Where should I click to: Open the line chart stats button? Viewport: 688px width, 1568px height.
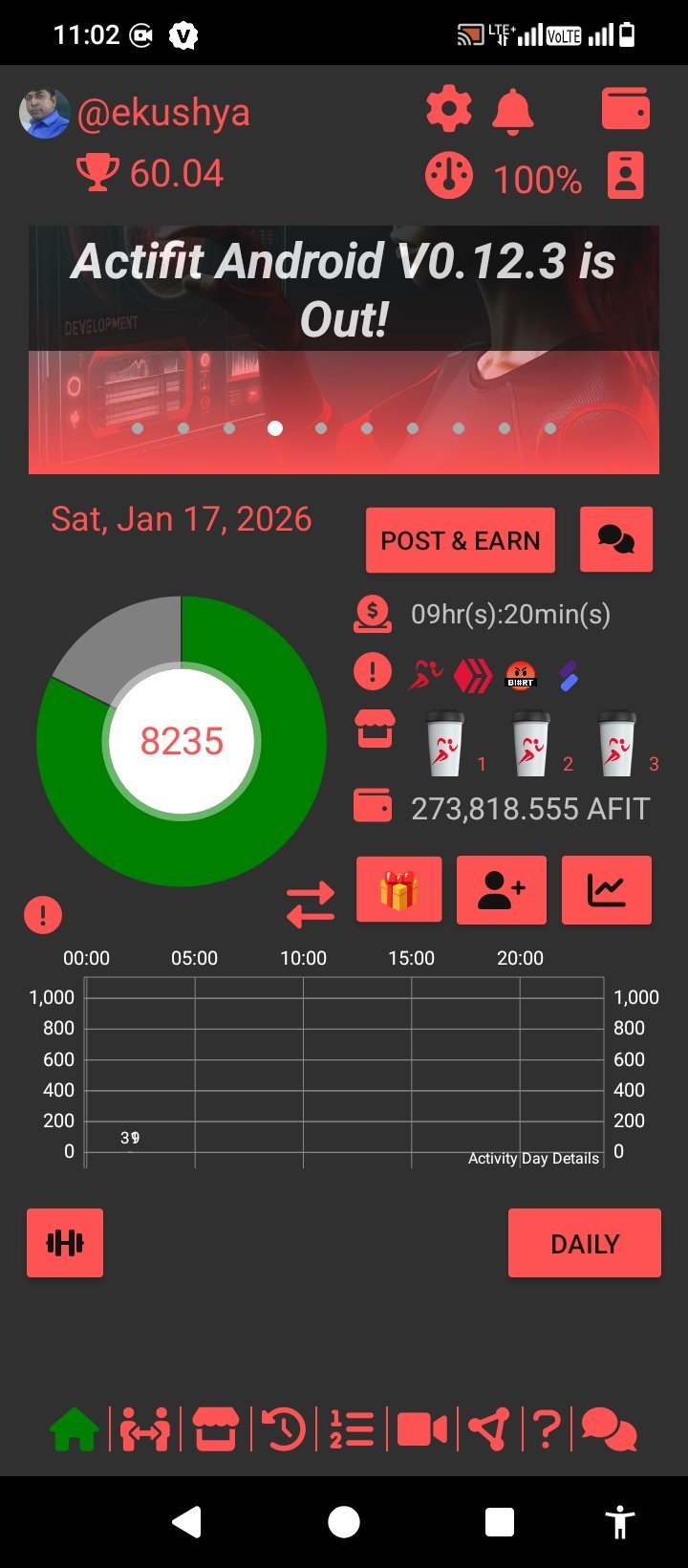click(607, 890)
